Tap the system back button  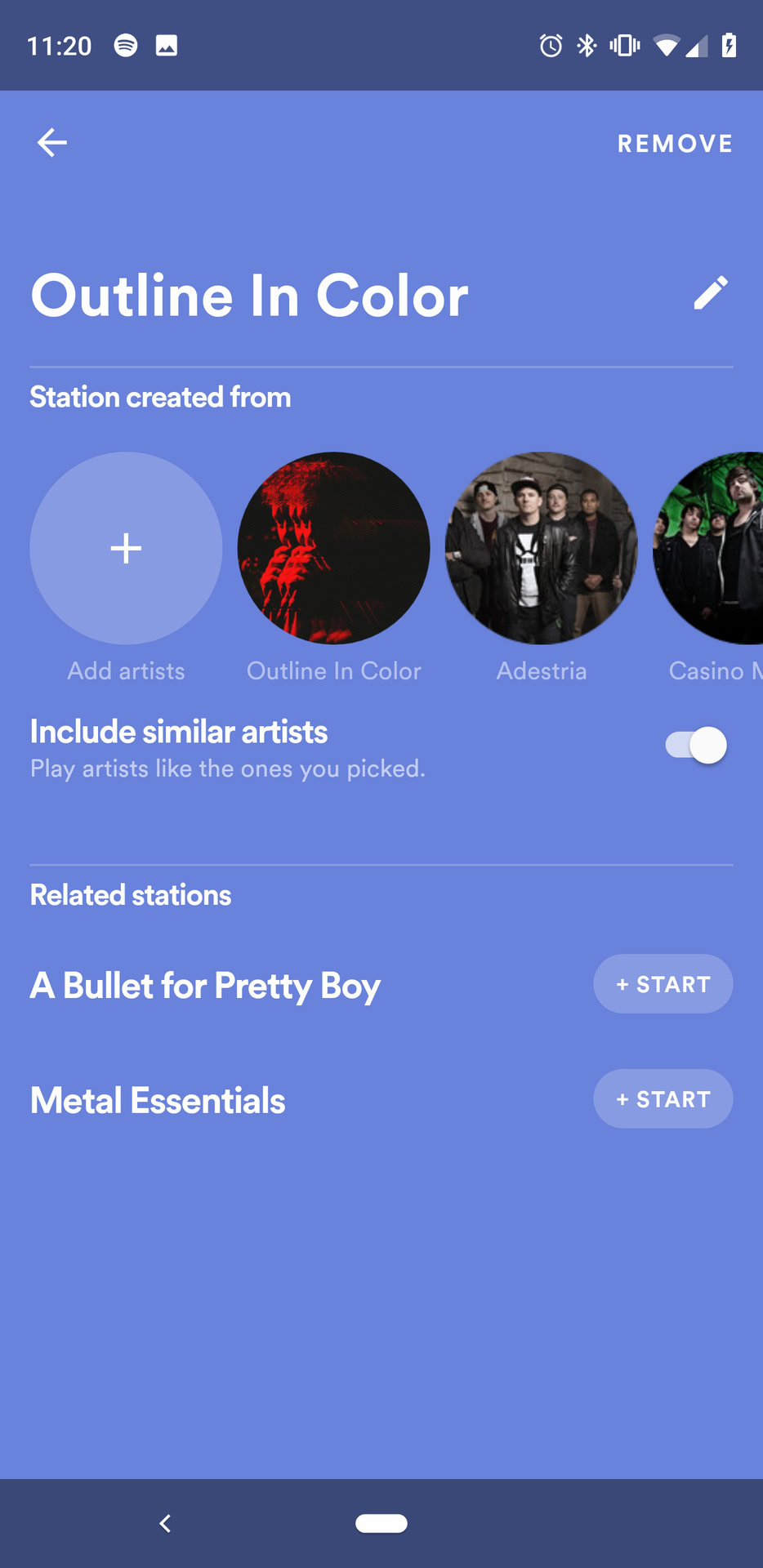click(x=165, y=1523)
